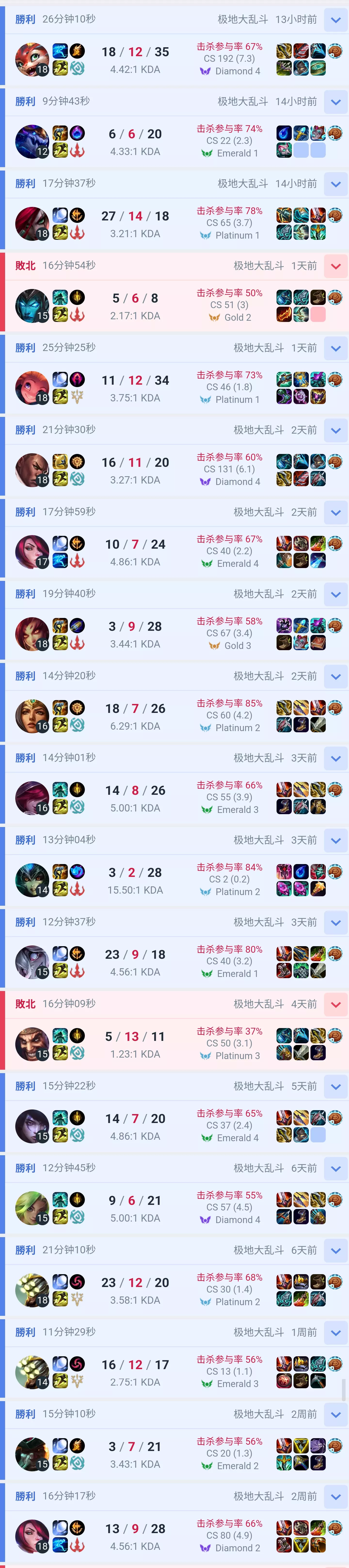Viewport: 349px width, 1568px height.
Task: Expand the 15分钟10秒 match chevron
Action: point(336,1415)
